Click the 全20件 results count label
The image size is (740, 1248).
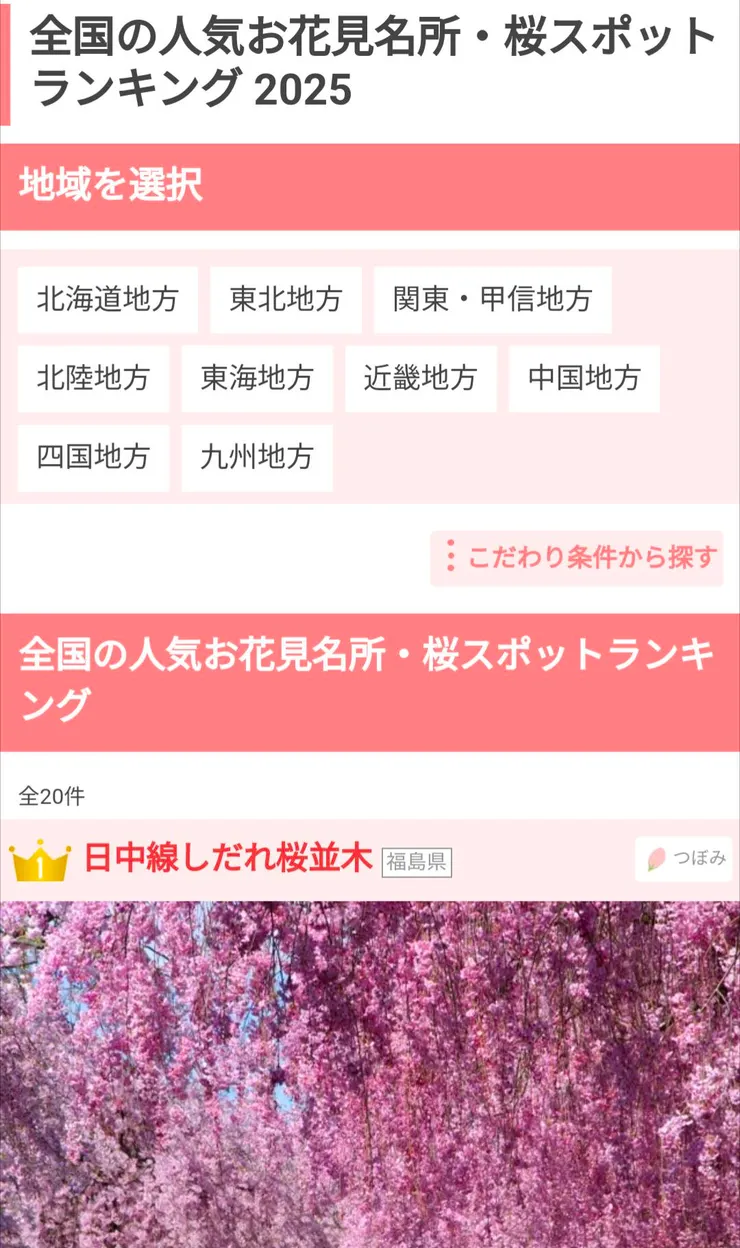tap(46, 798)
